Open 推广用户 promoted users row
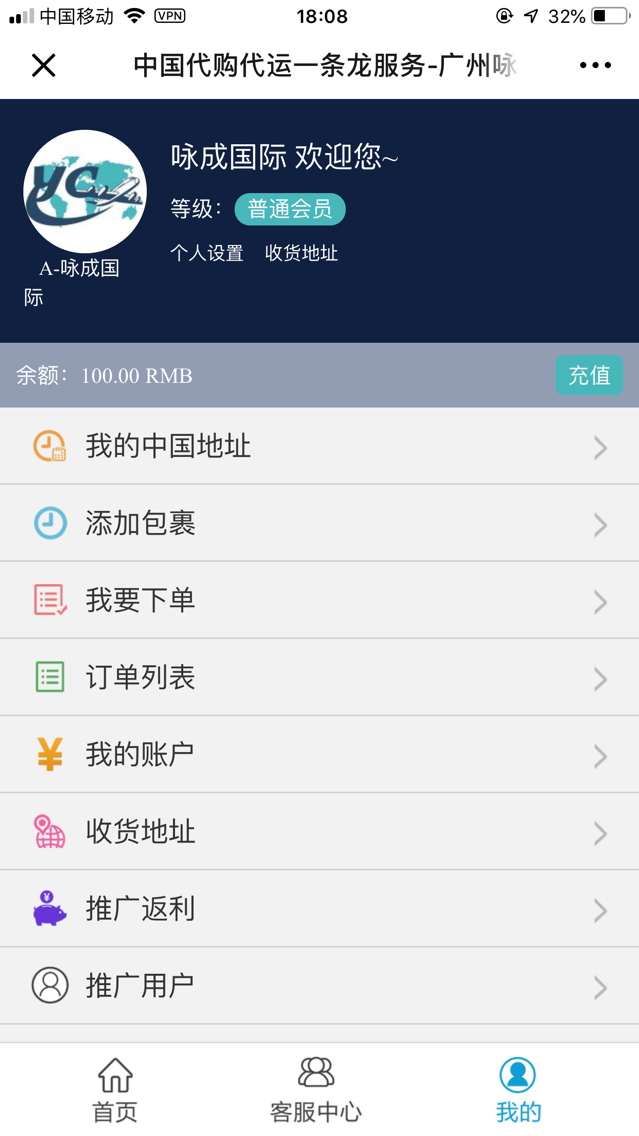Screen dimensions: 639x1136 319,985
